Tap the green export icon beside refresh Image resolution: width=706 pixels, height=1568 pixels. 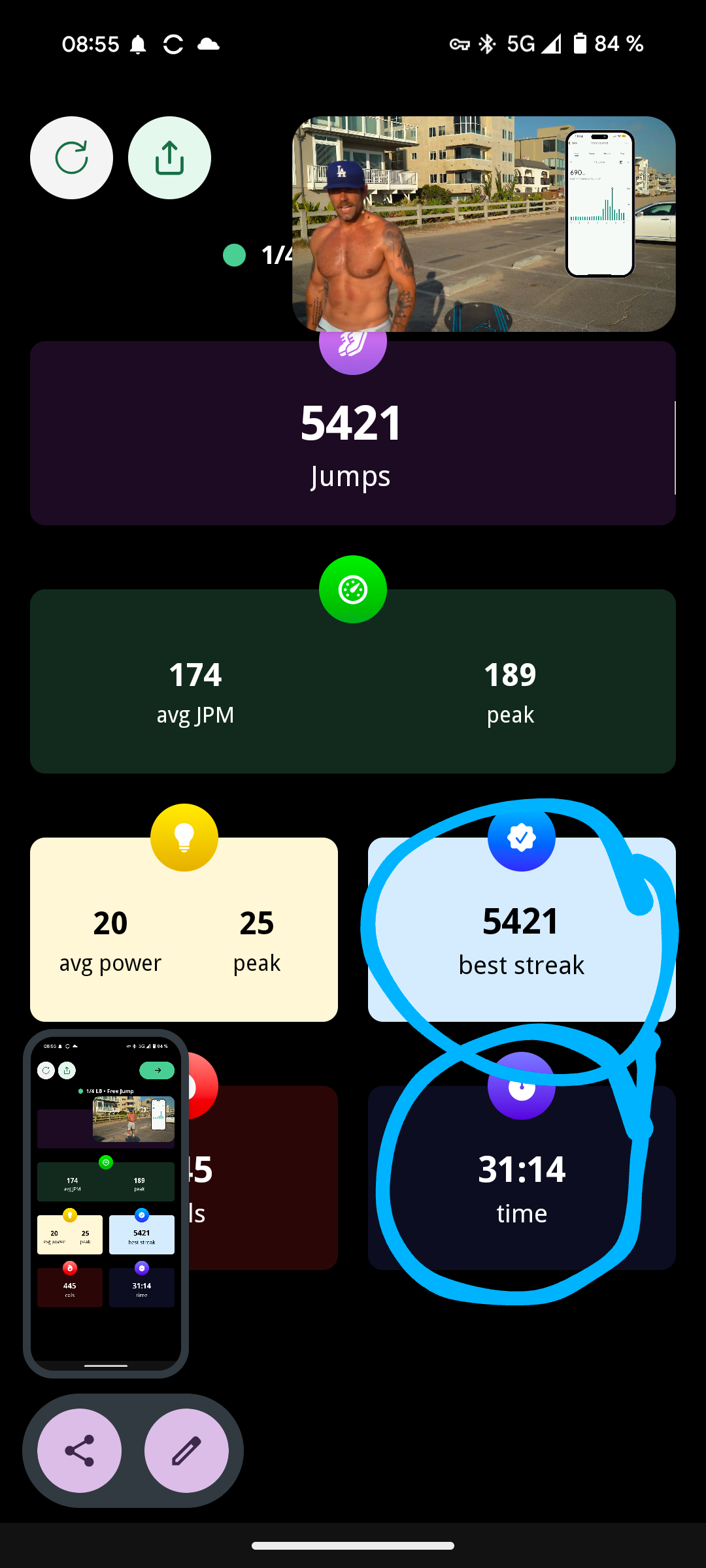[169, 157]
